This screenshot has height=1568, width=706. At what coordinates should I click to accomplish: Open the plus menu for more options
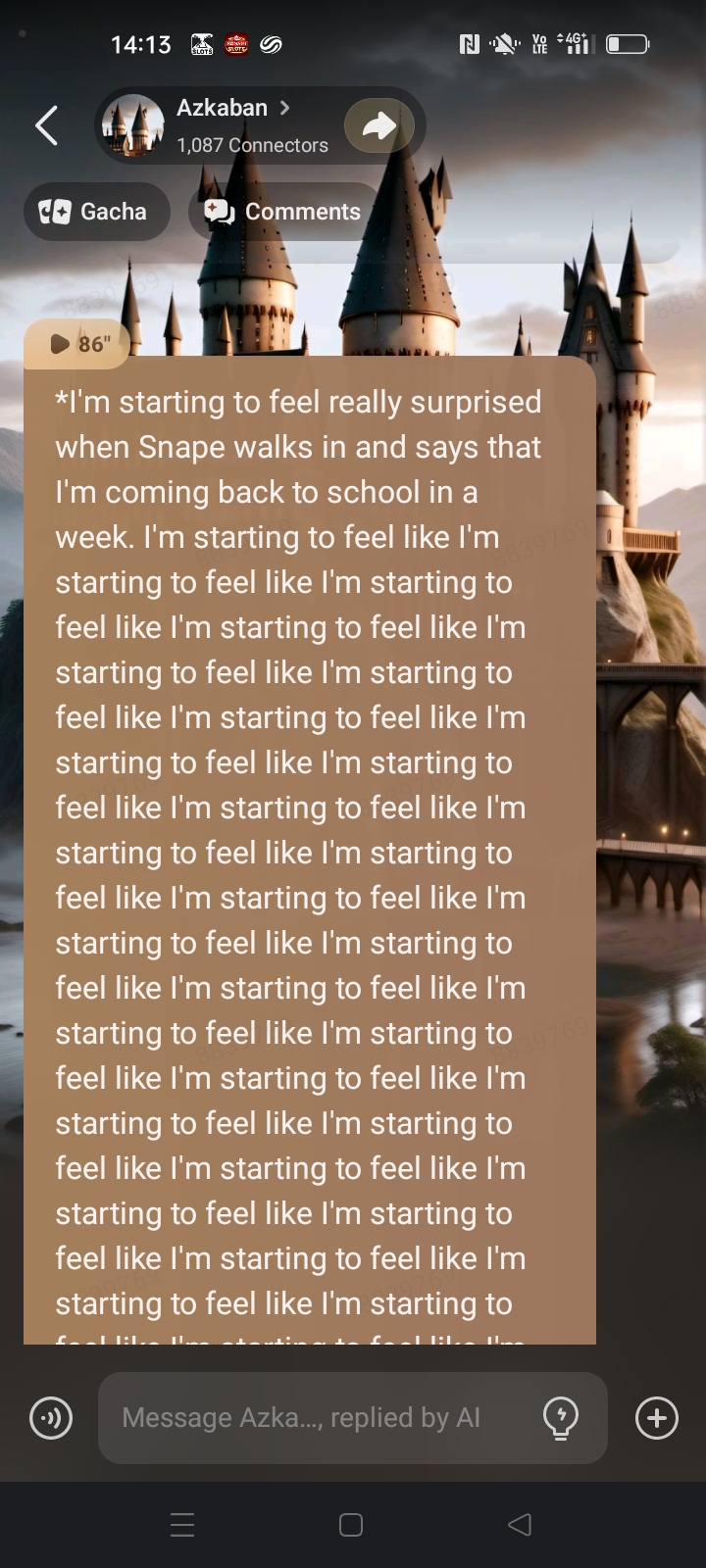(x=657, y=1418)
